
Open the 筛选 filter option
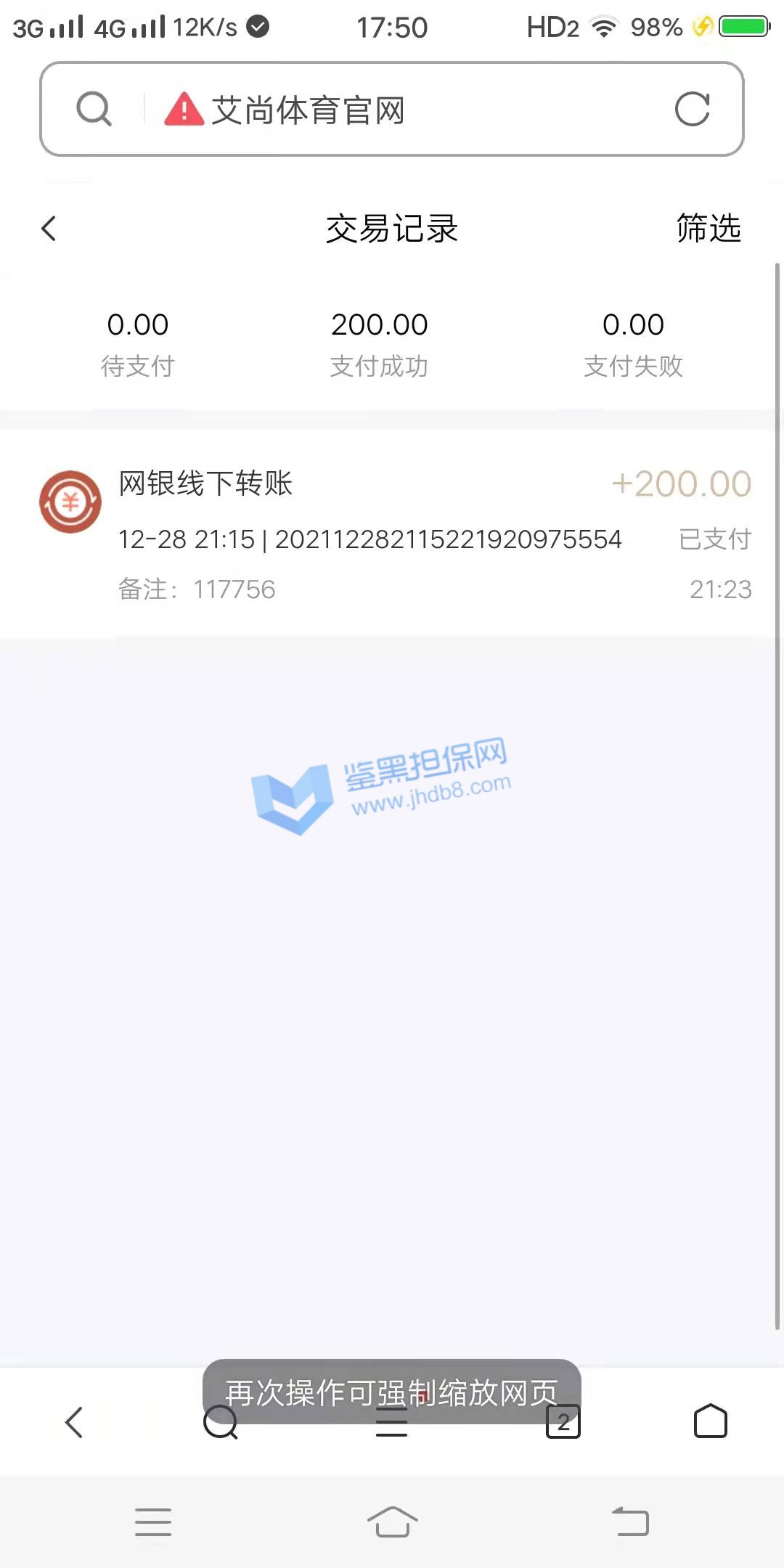(708, 229)
